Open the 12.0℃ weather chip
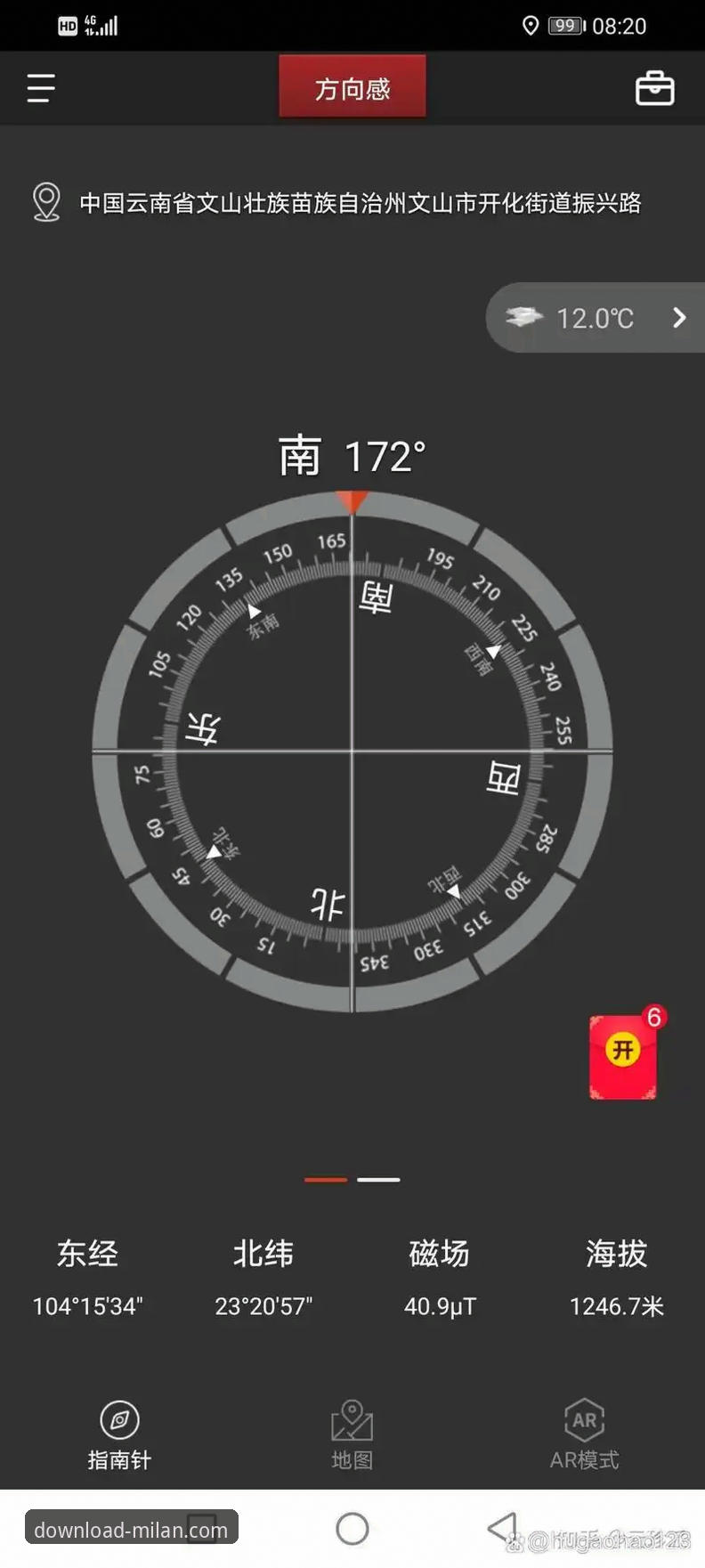This screenshot has height=1568, width=705. 596,318
